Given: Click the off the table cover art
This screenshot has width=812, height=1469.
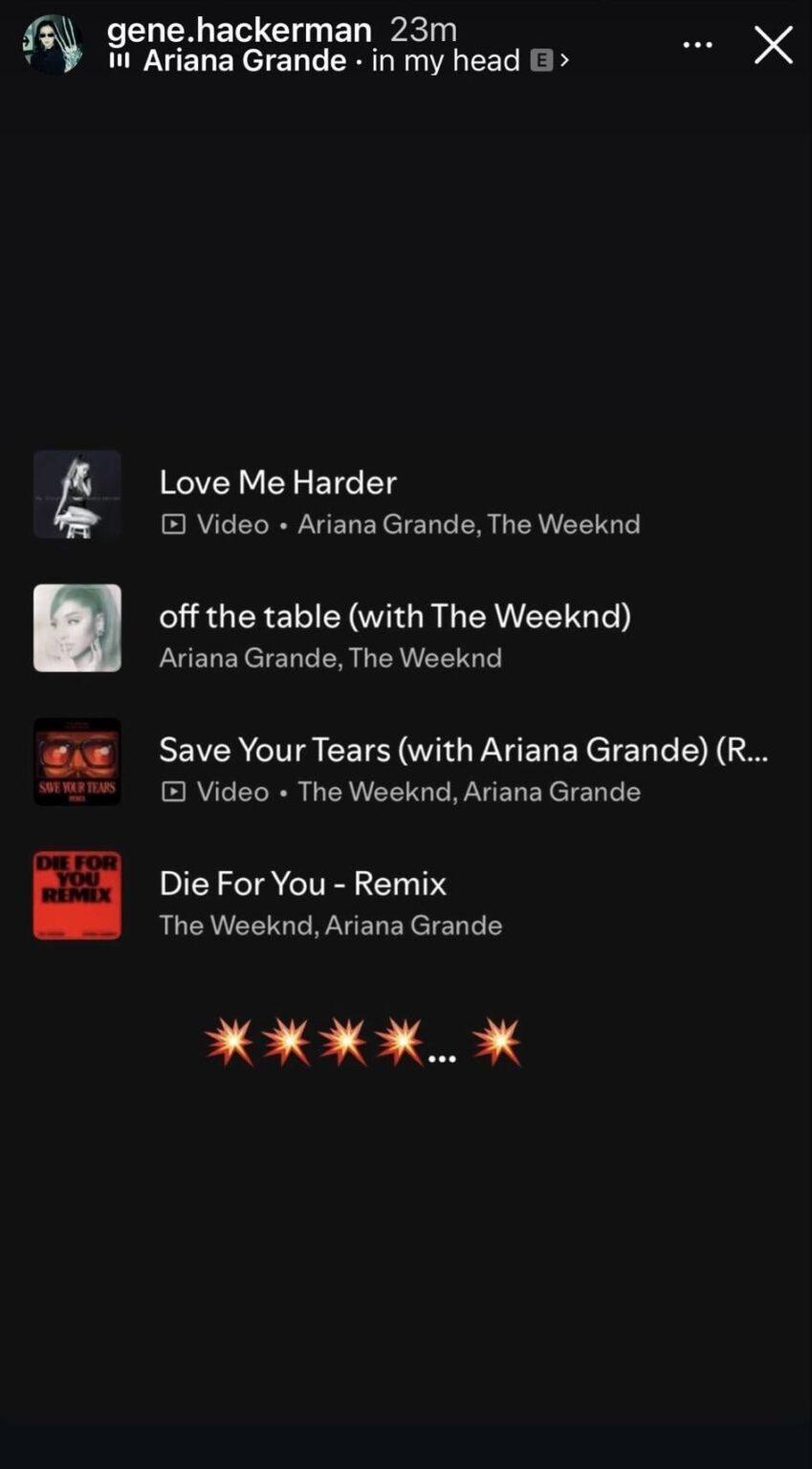Looking at the screenshot, I should click(77, 627).
